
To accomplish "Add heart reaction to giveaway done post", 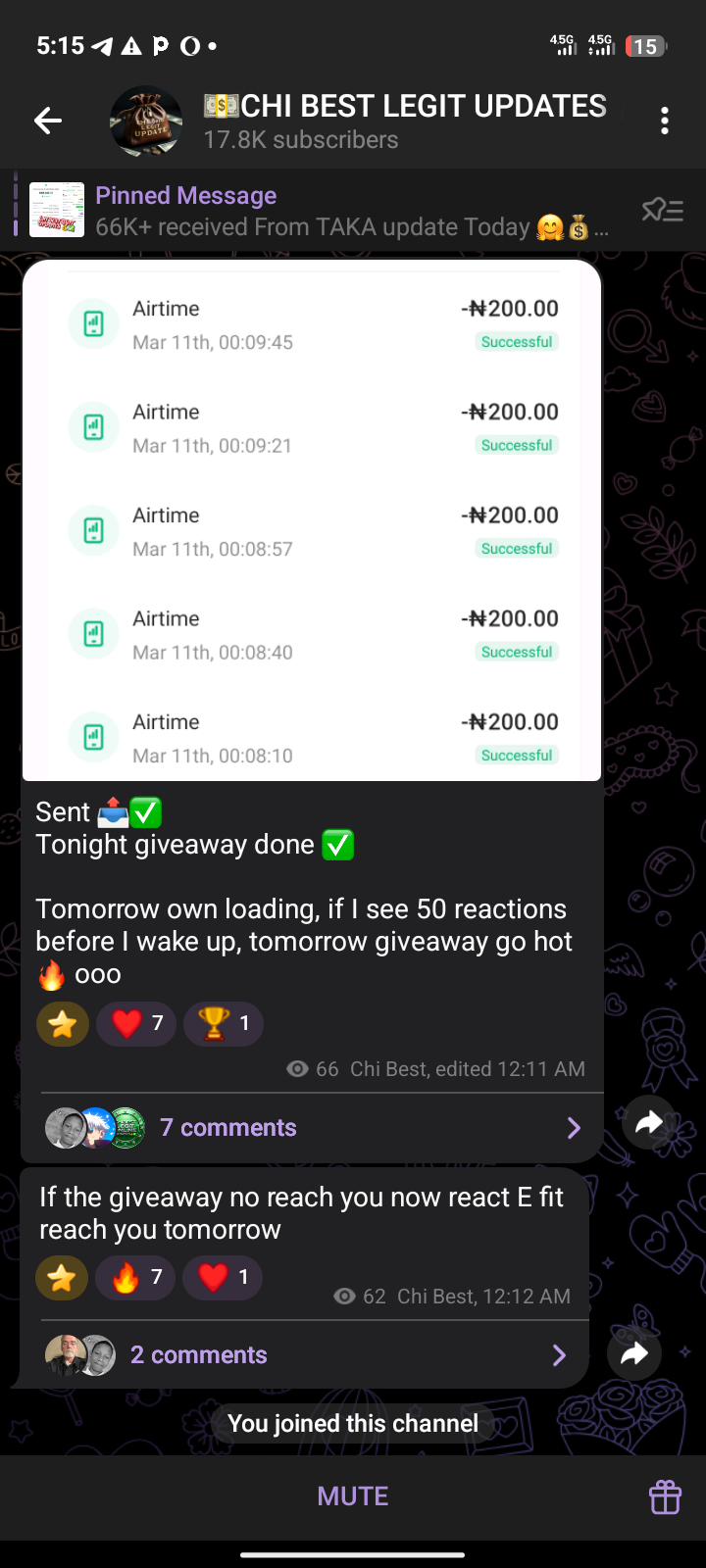I will click(136, 1024).
